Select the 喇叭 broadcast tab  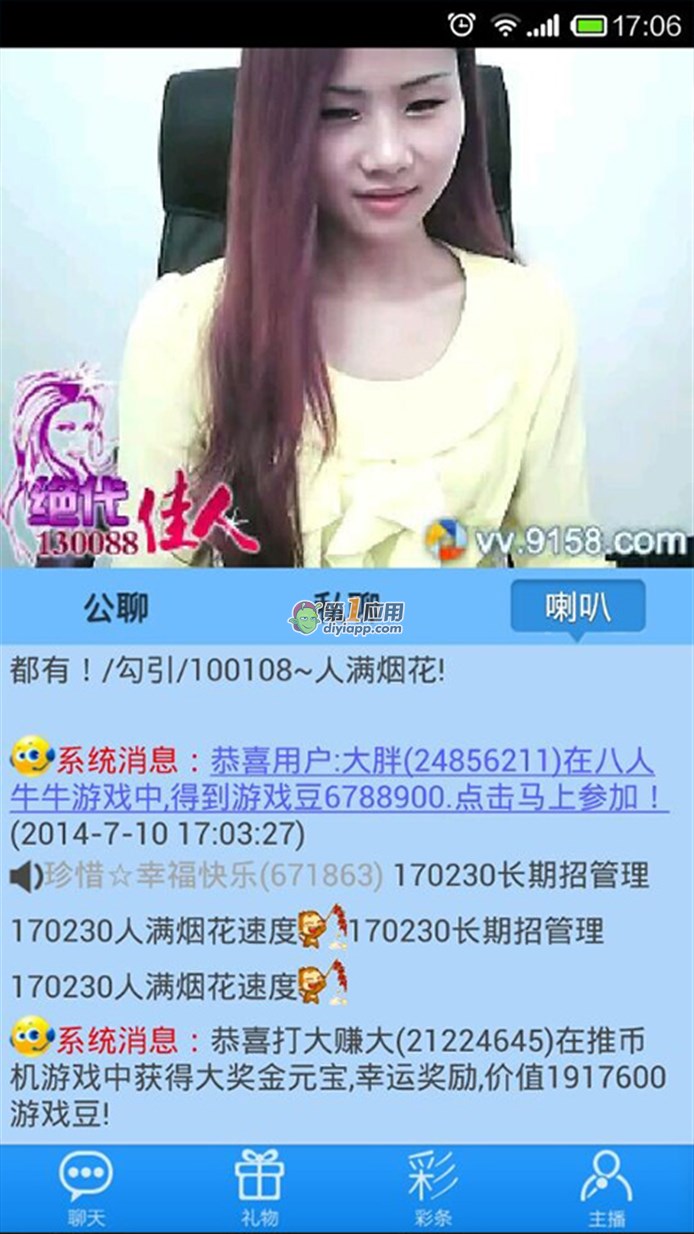tap(577, 606)
